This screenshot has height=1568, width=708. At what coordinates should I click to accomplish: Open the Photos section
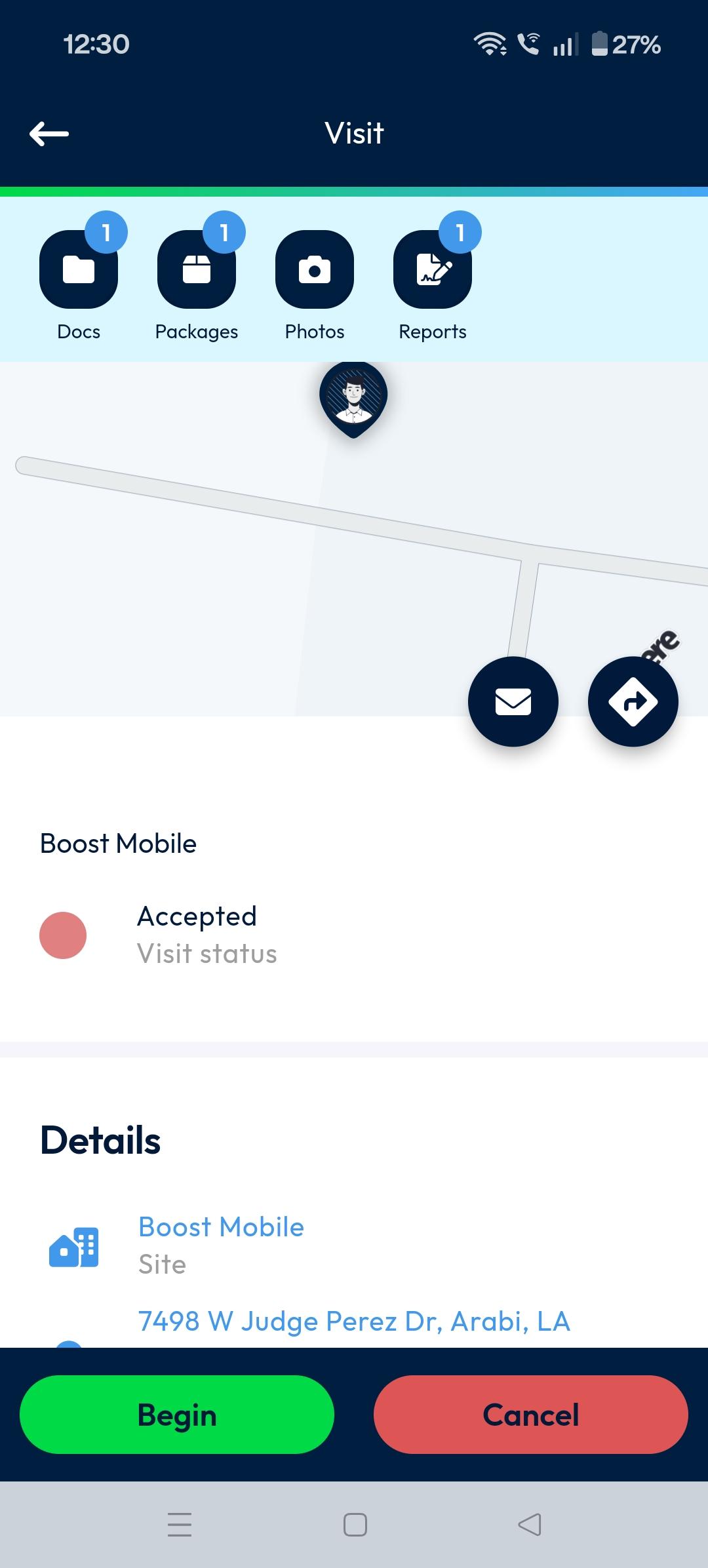(315, 269)
